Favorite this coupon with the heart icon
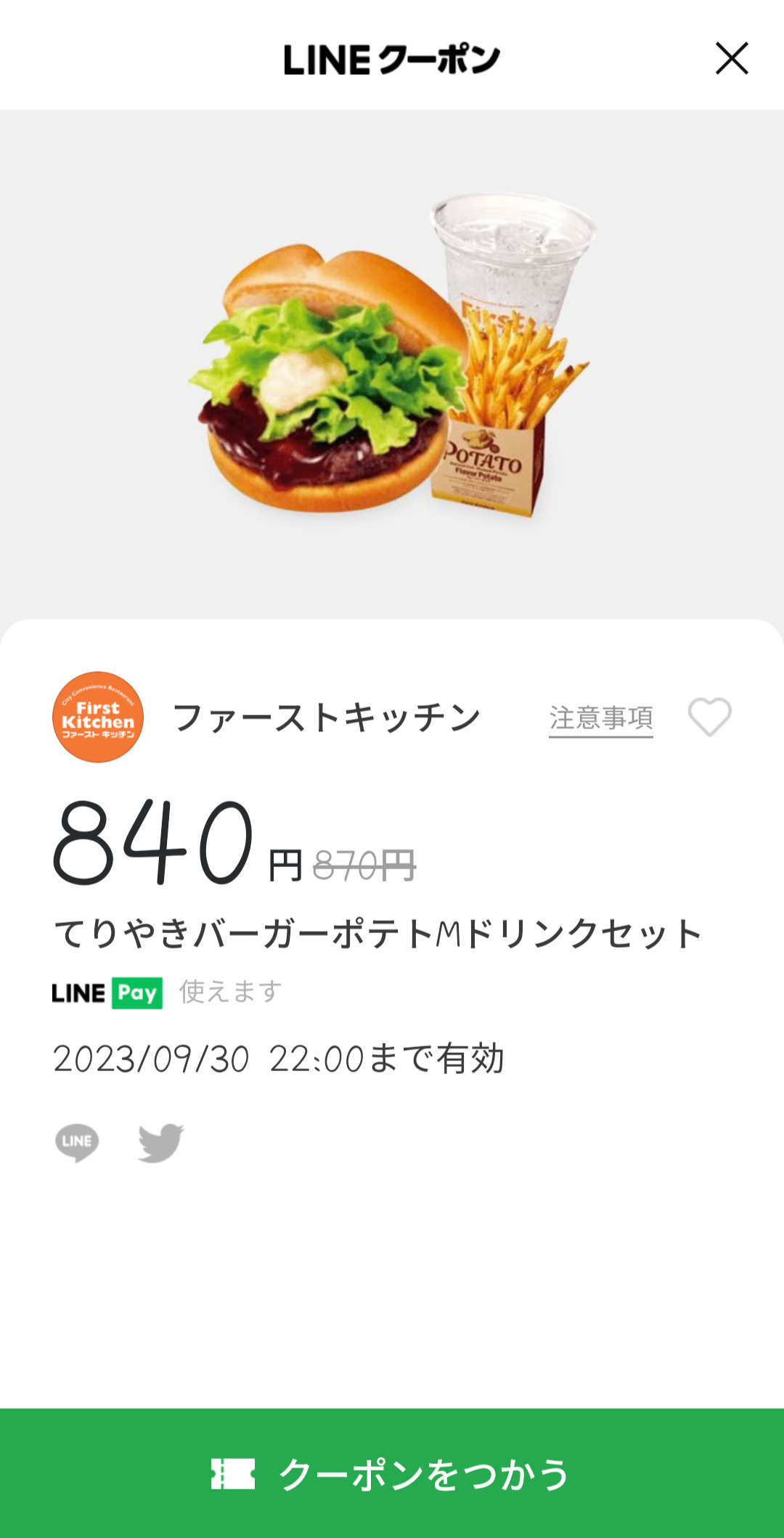Screen dimensions: 784x1538 (x=709, y=717)
